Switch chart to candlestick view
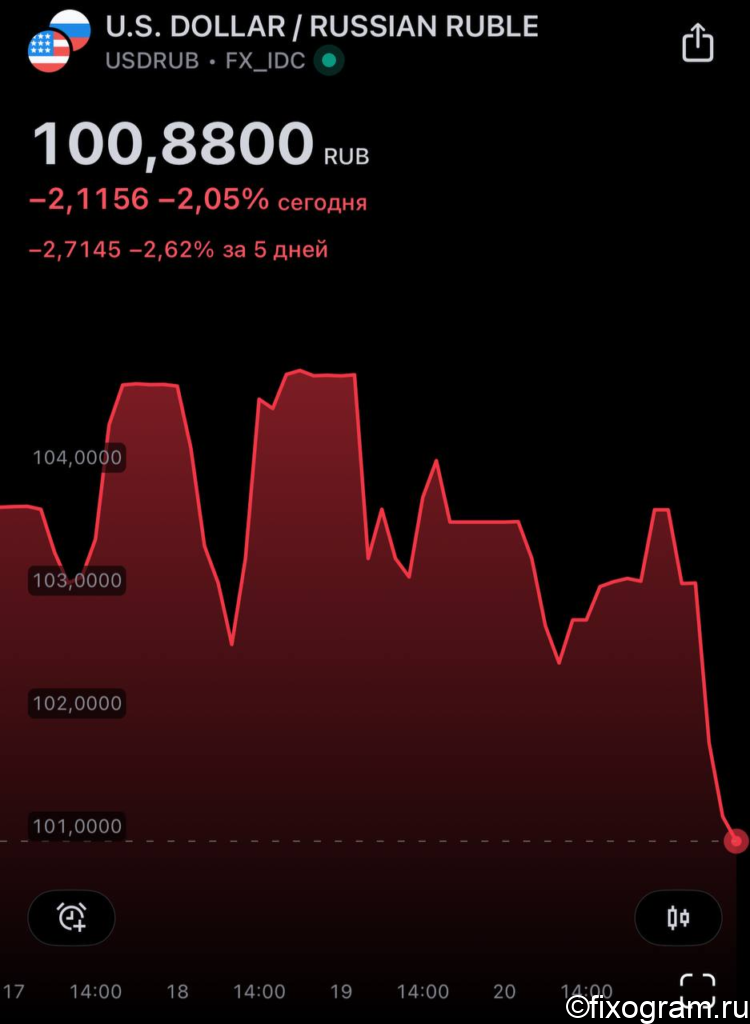 pos(678,918)
